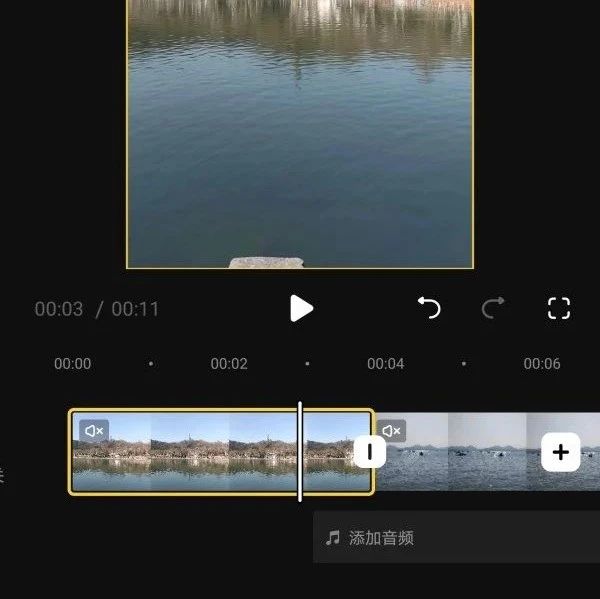Tap 添加音频 to add audio
The image size is (600, 599).
[x=380, y=538]
